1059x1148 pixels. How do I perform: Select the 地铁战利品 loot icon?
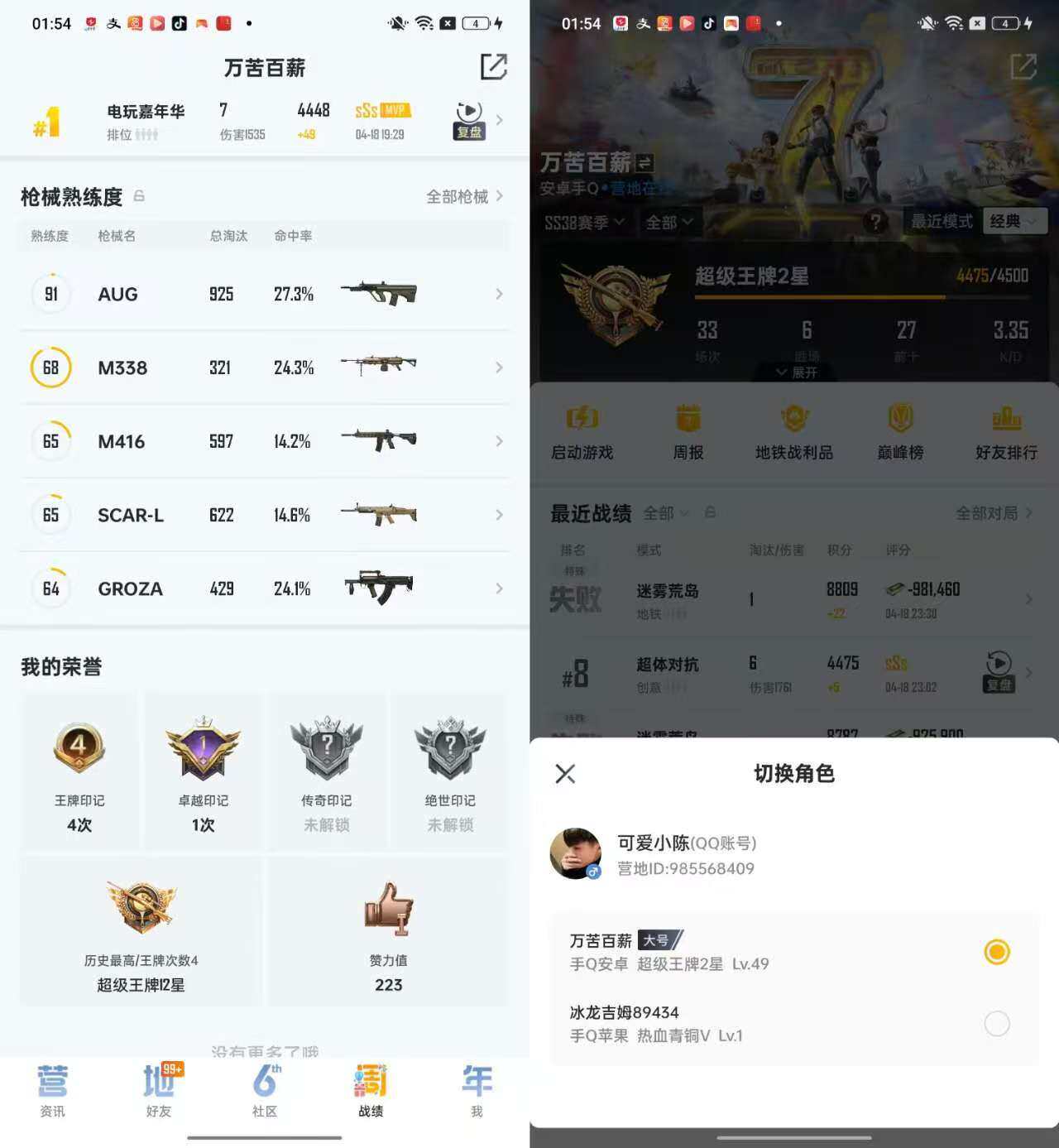(795, 431)
